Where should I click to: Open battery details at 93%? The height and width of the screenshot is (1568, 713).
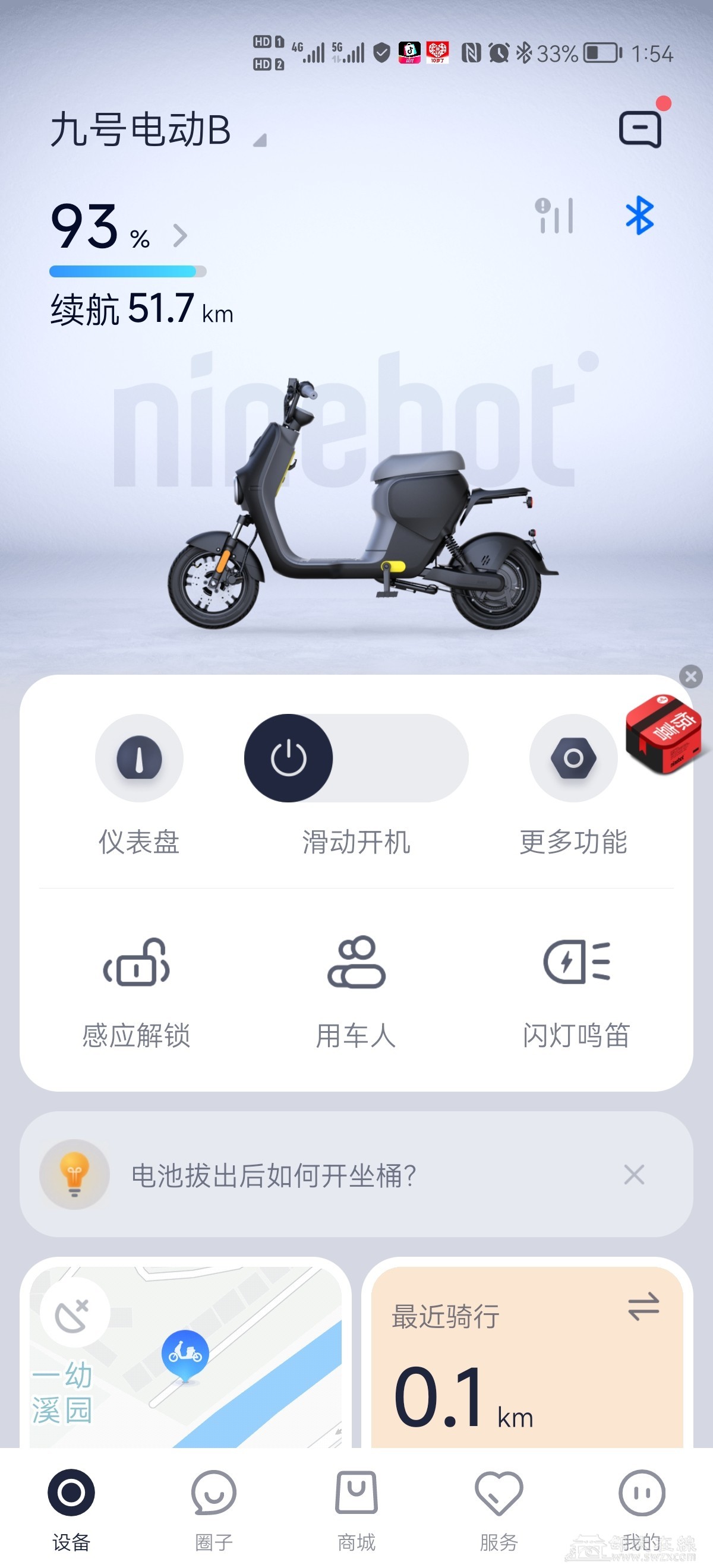pos(180,235)
